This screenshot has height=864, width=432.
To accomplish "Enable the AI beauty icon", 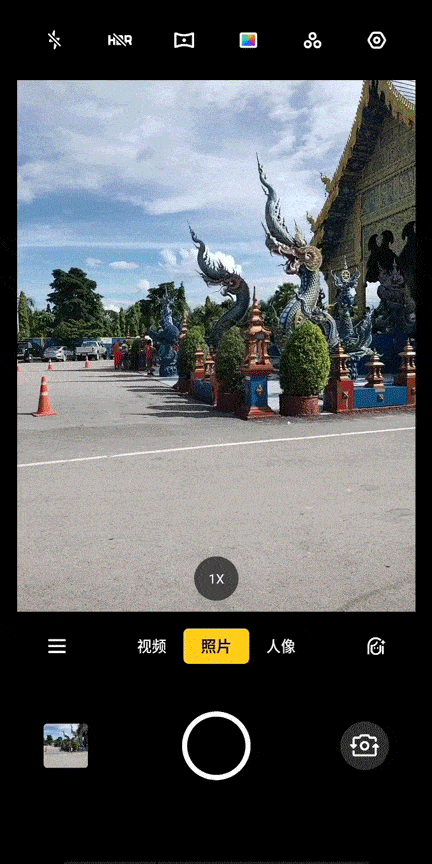I will point(376,646).
